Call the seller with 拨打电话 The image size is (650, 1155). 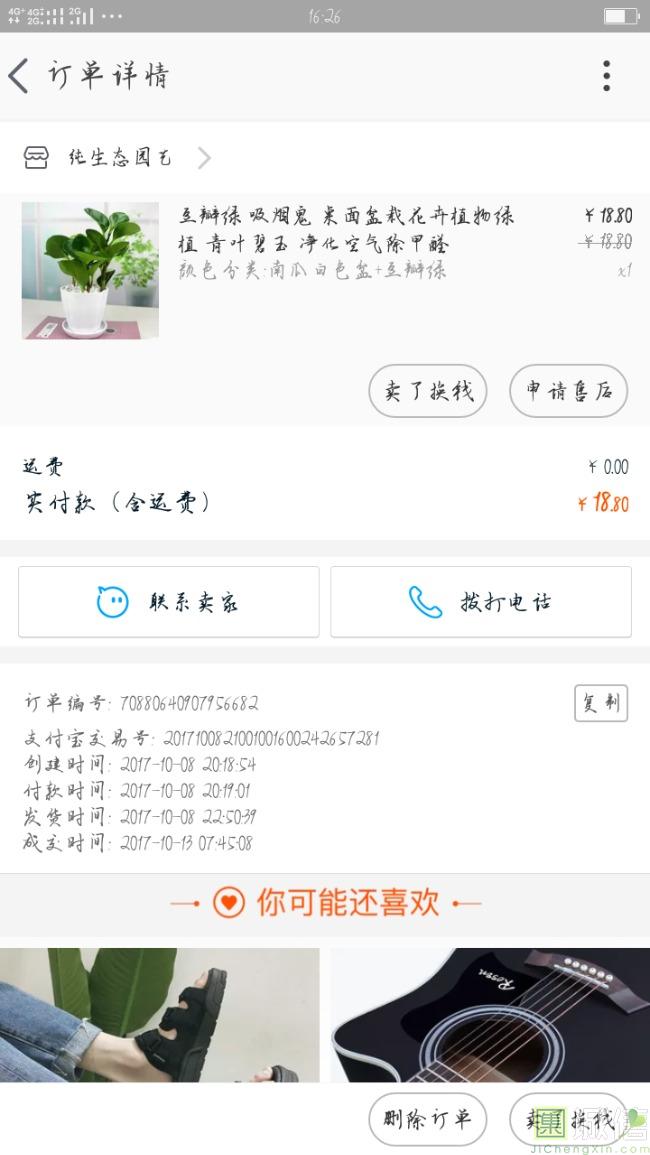pos(481,602)
